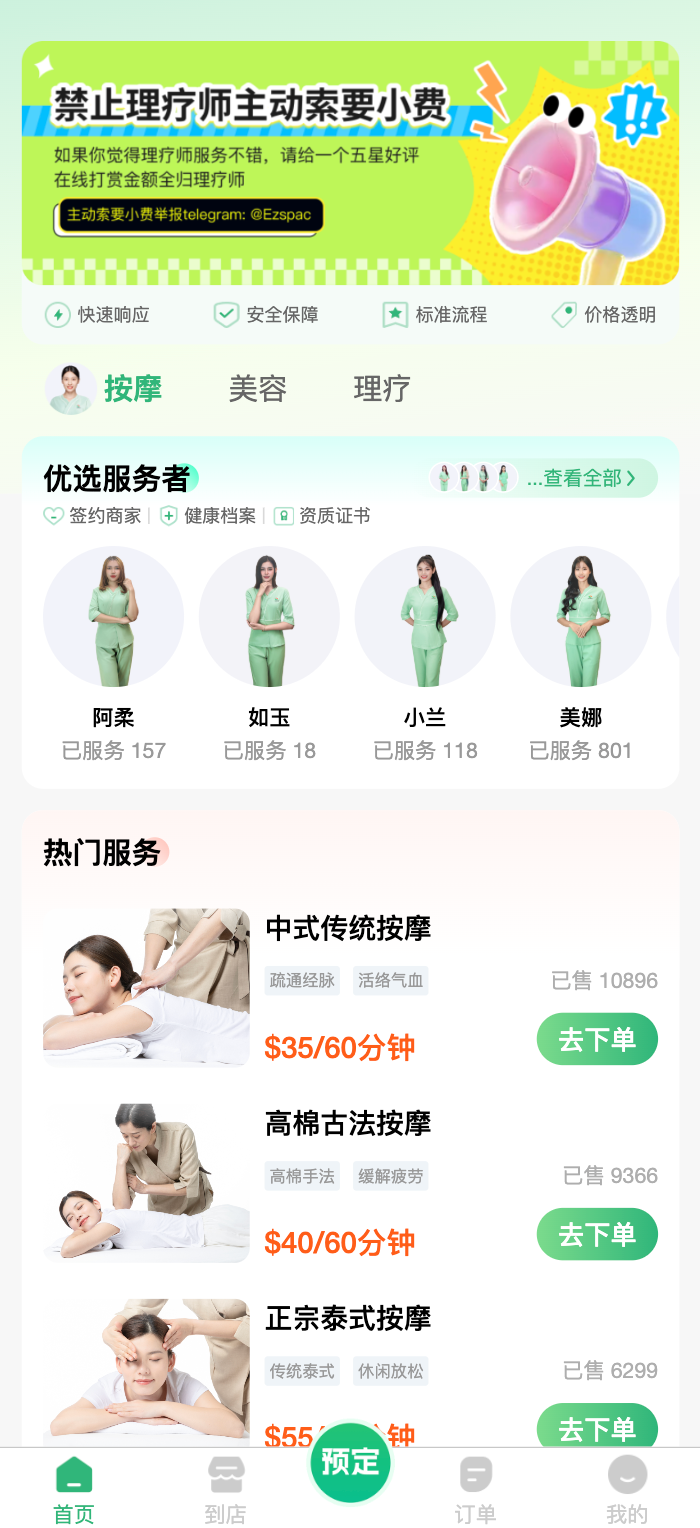Open provider 阿柔's profile
The height and width of the screenshot is (1528, 700).
point(113,616)
